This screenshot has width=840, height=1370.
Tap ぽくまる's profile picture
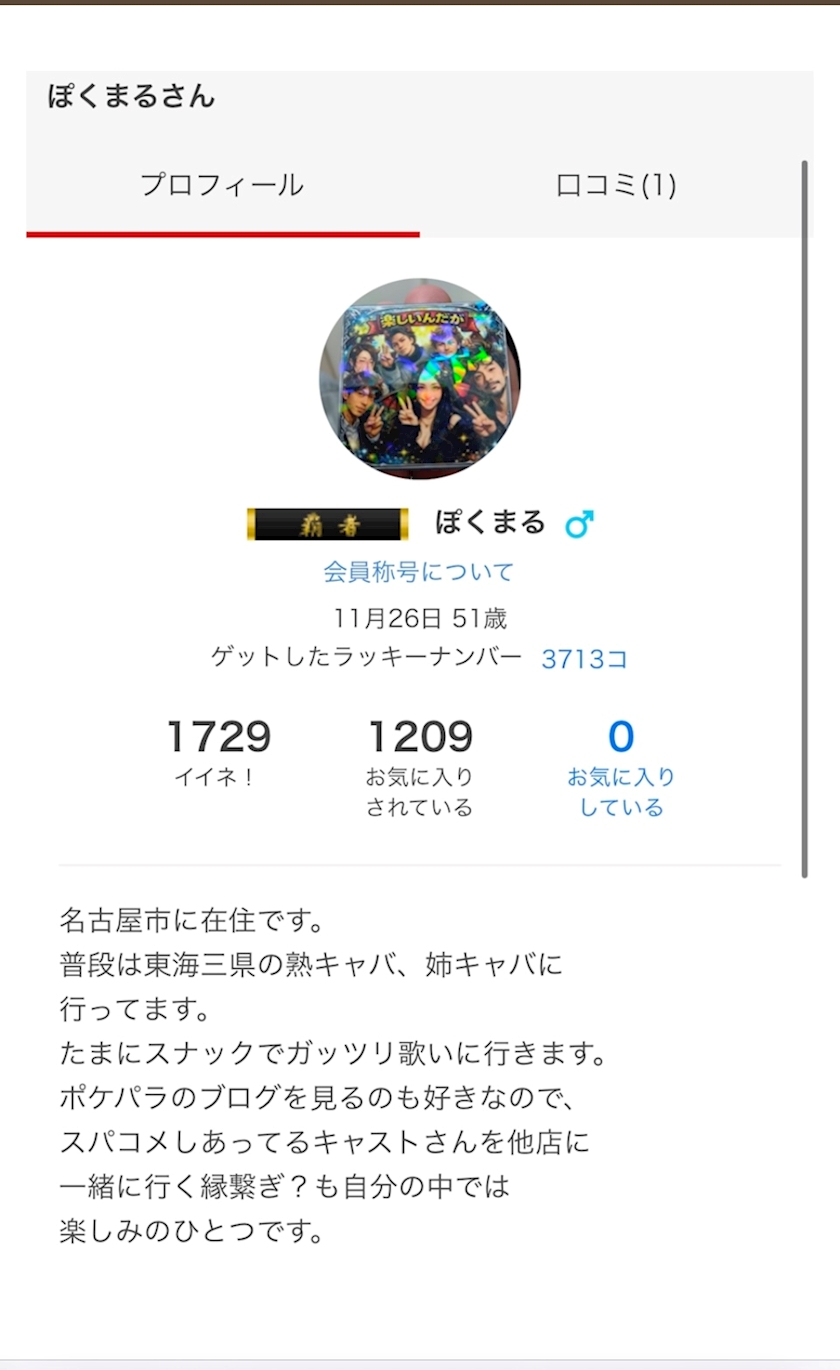tap(420, 379)
